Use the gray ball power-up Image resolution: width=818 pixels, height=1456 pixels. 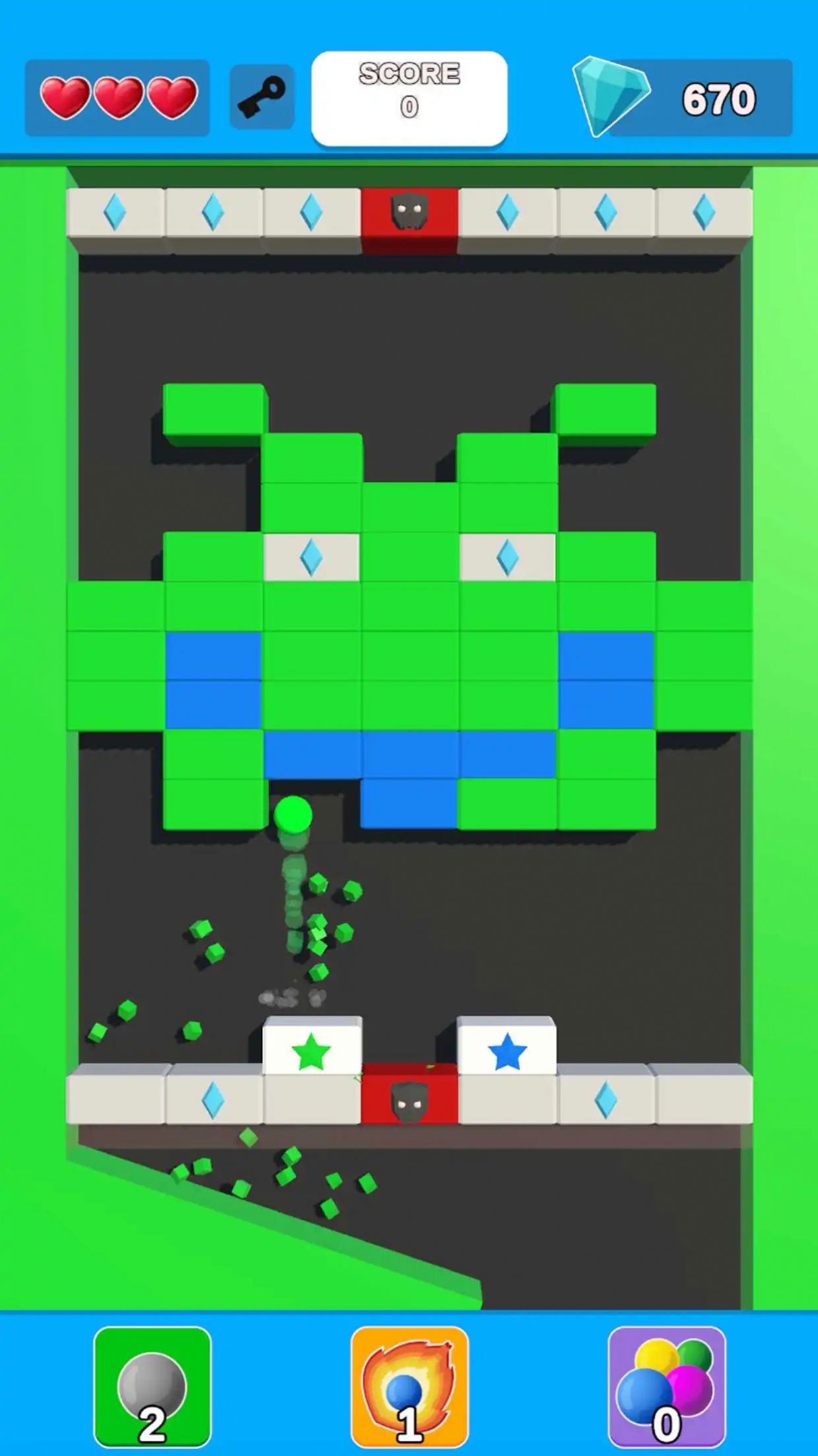tap(153, 1387)
